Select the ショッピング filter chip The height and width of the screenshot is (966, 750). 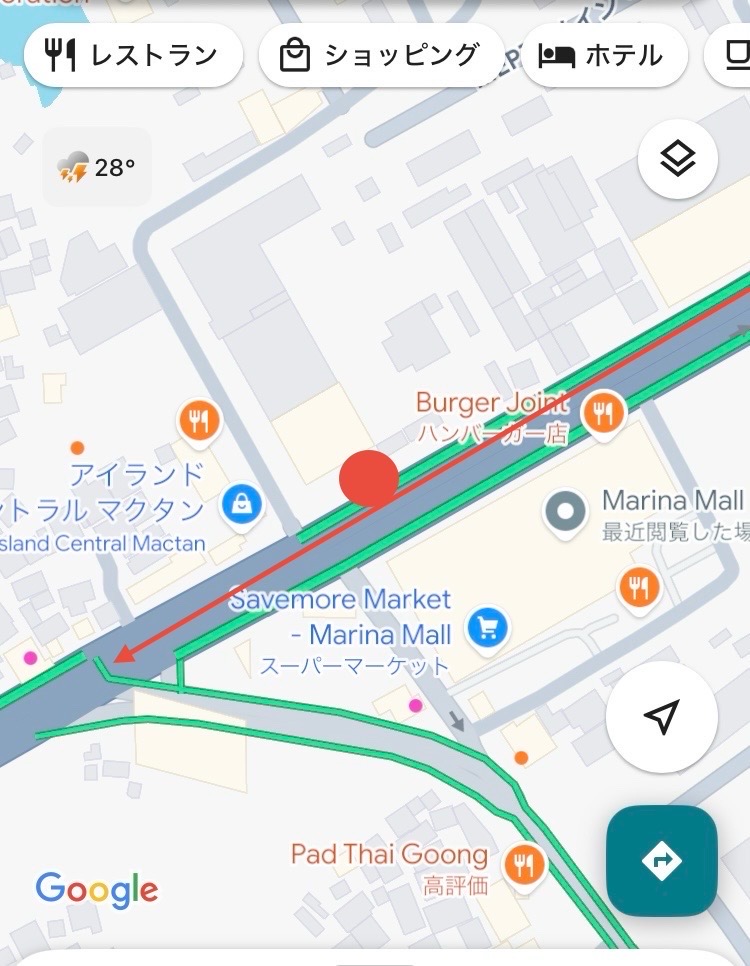381,56
